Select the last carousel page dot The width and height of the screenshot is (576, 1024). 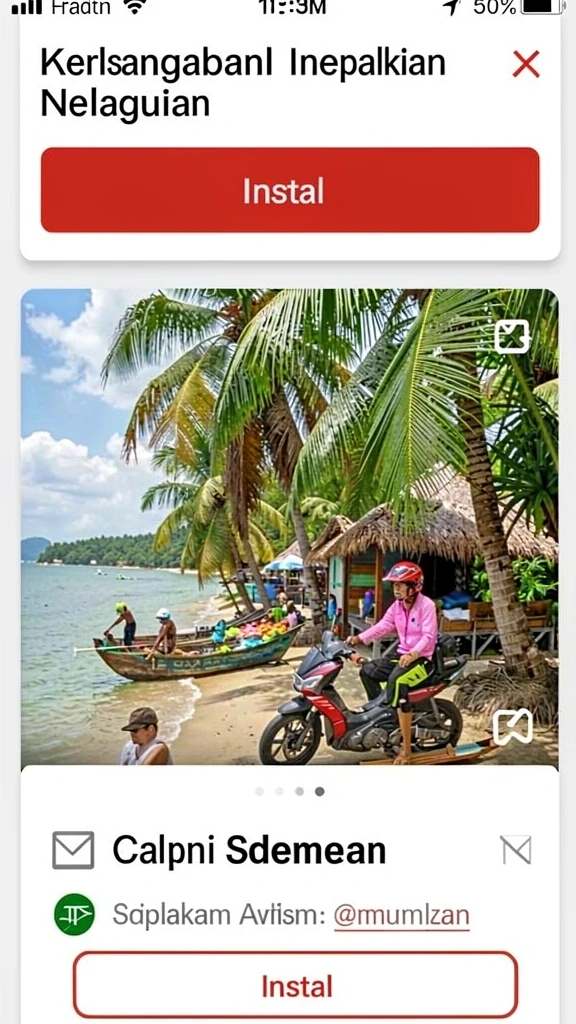tap(319, 792)
